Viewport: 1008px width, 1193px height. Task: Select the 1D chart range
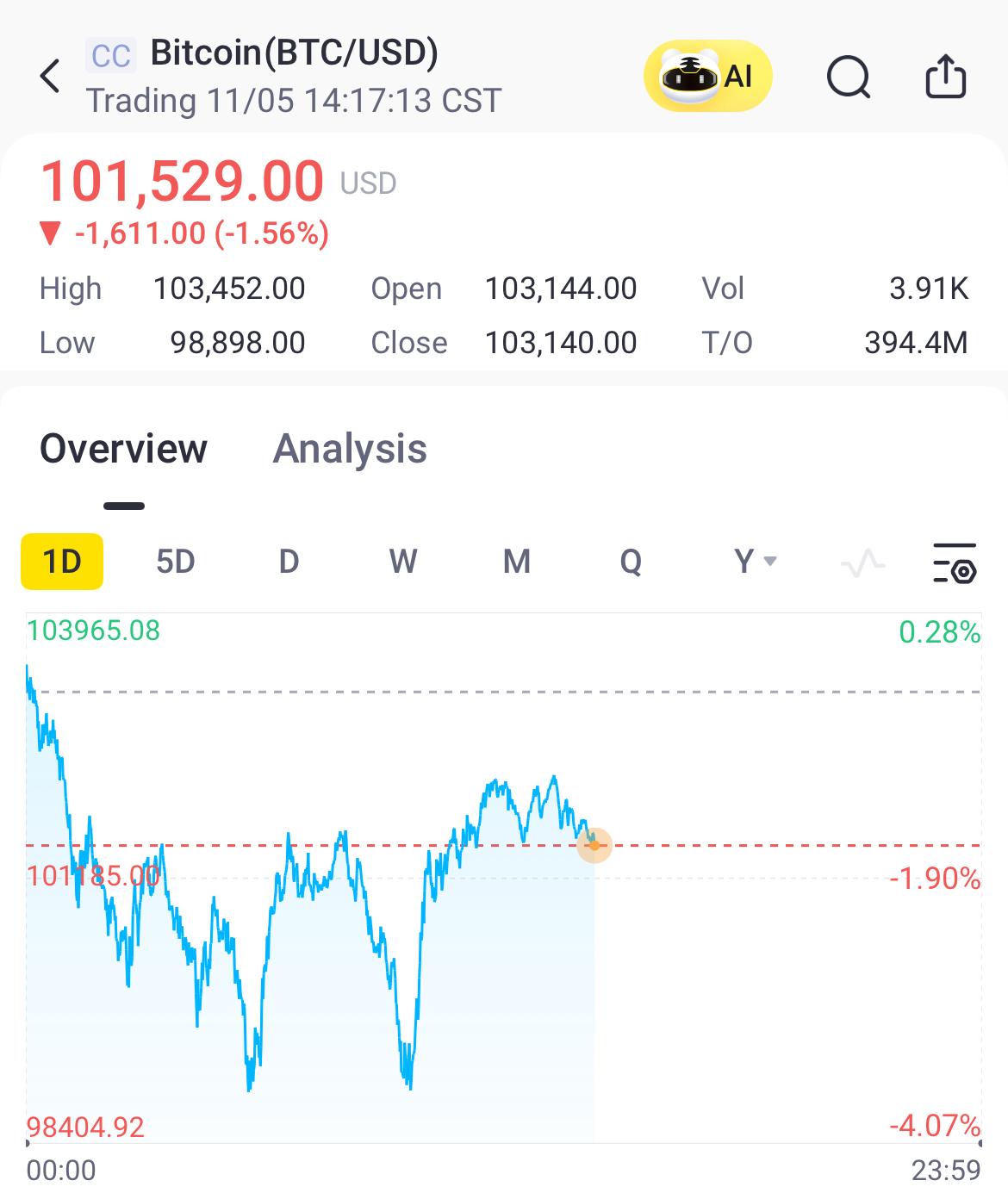[x=62, y=562]
